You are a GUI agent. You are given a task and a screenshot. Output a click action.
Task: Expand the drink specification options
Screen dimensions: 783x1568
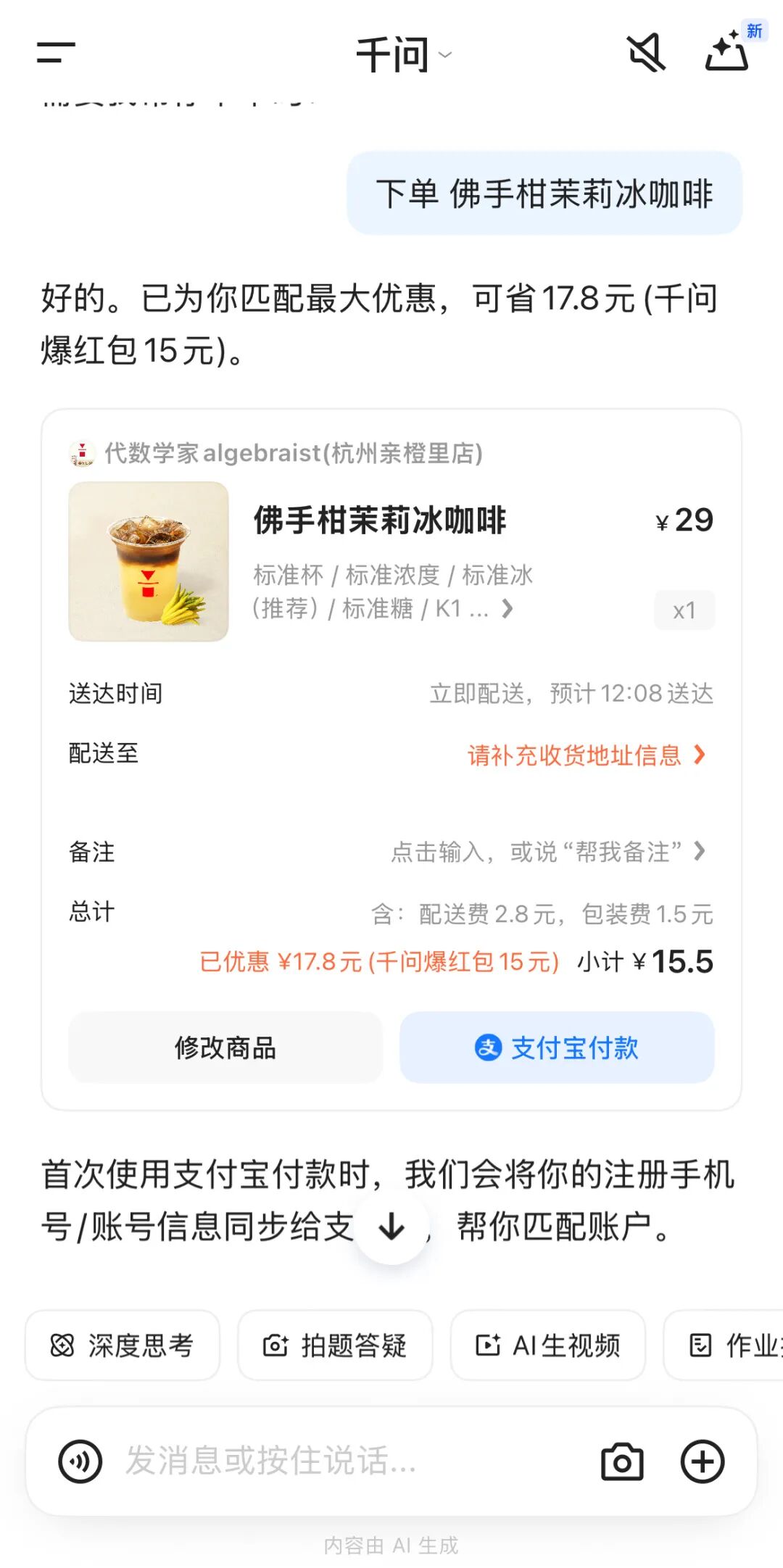point(507,608)
